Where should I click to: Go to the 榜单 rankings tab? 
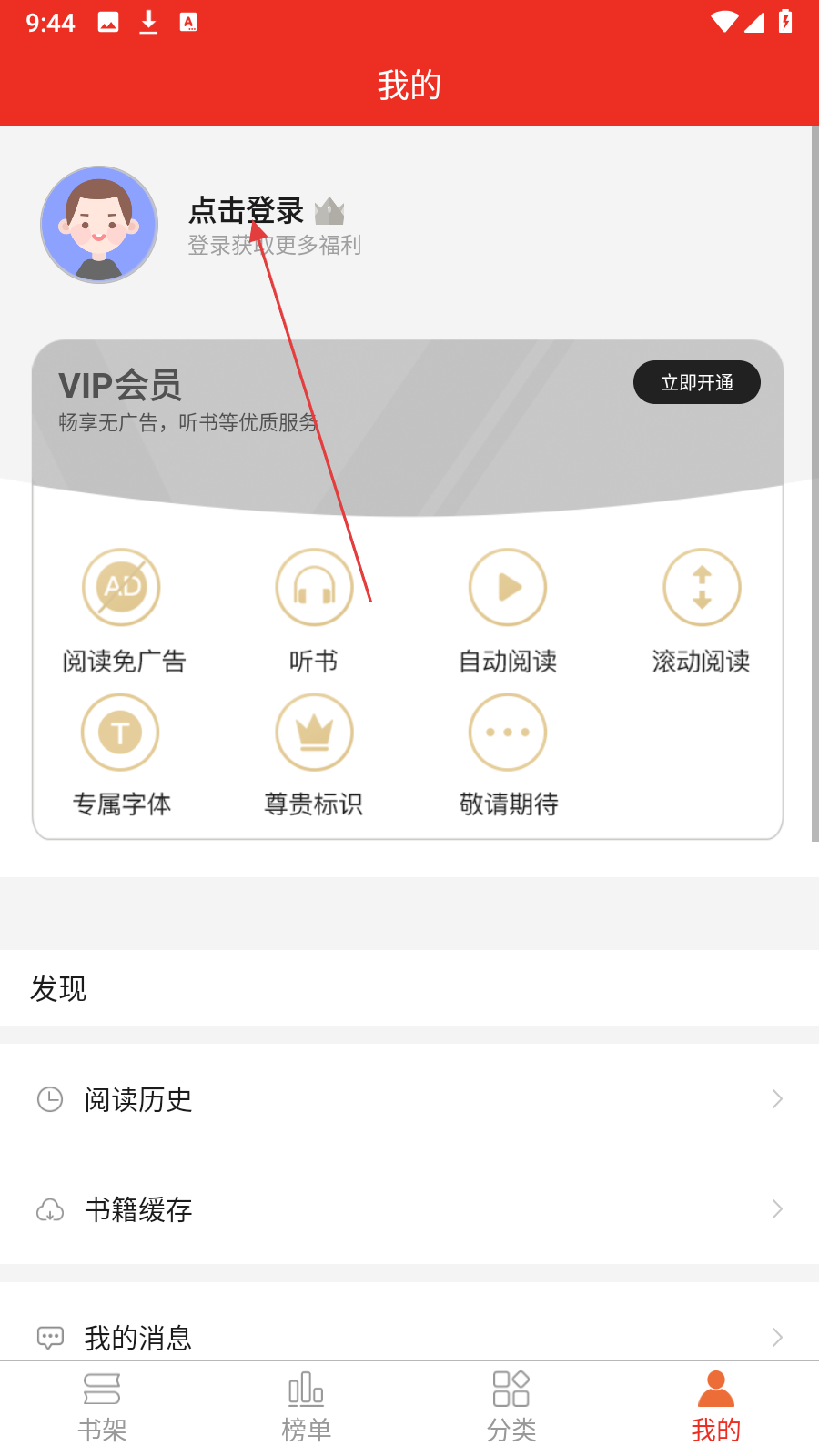tap(307, 1407)
